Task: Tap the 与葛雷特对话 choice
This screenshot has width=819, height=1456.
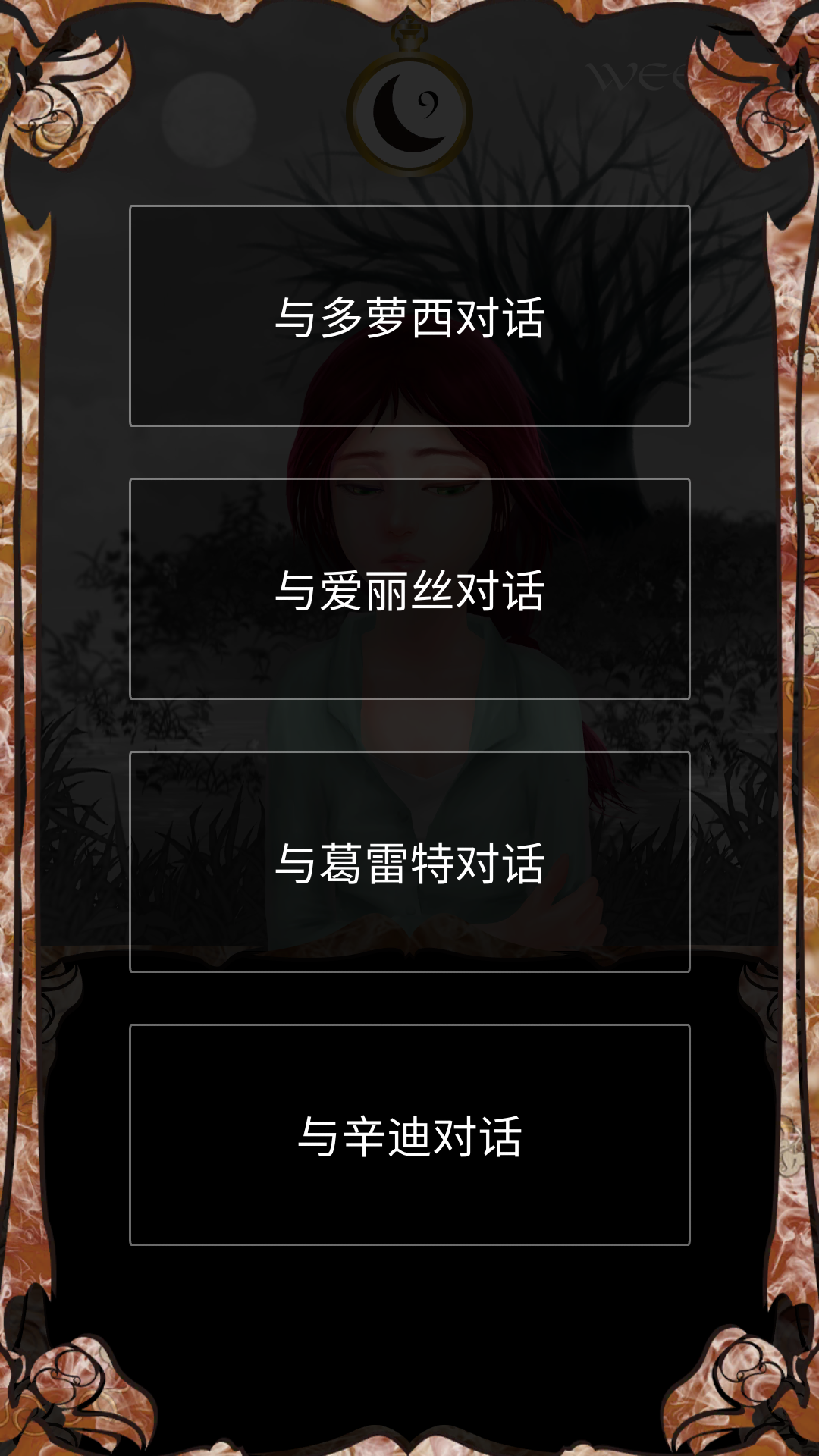Action: [x=409, y=862]
